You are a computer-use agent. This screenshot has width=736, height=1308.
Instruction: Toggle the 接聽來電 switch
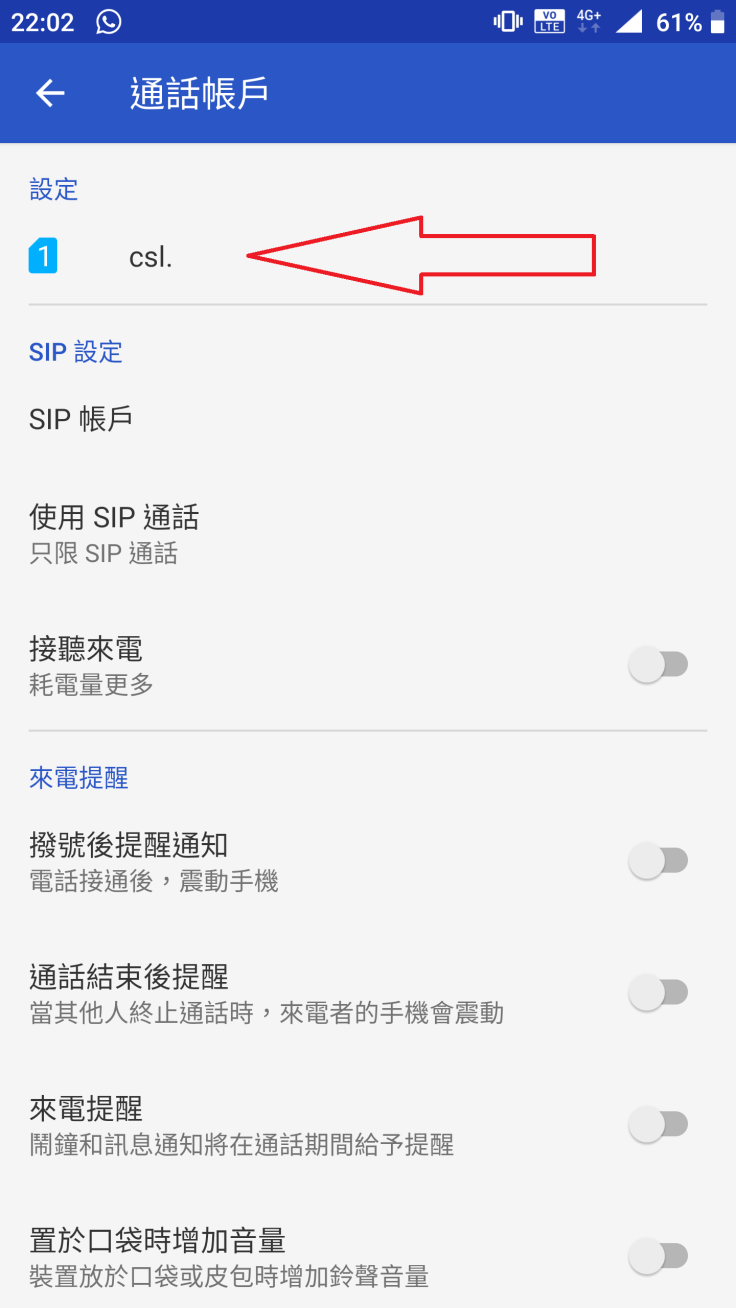[x=658, y=664]
